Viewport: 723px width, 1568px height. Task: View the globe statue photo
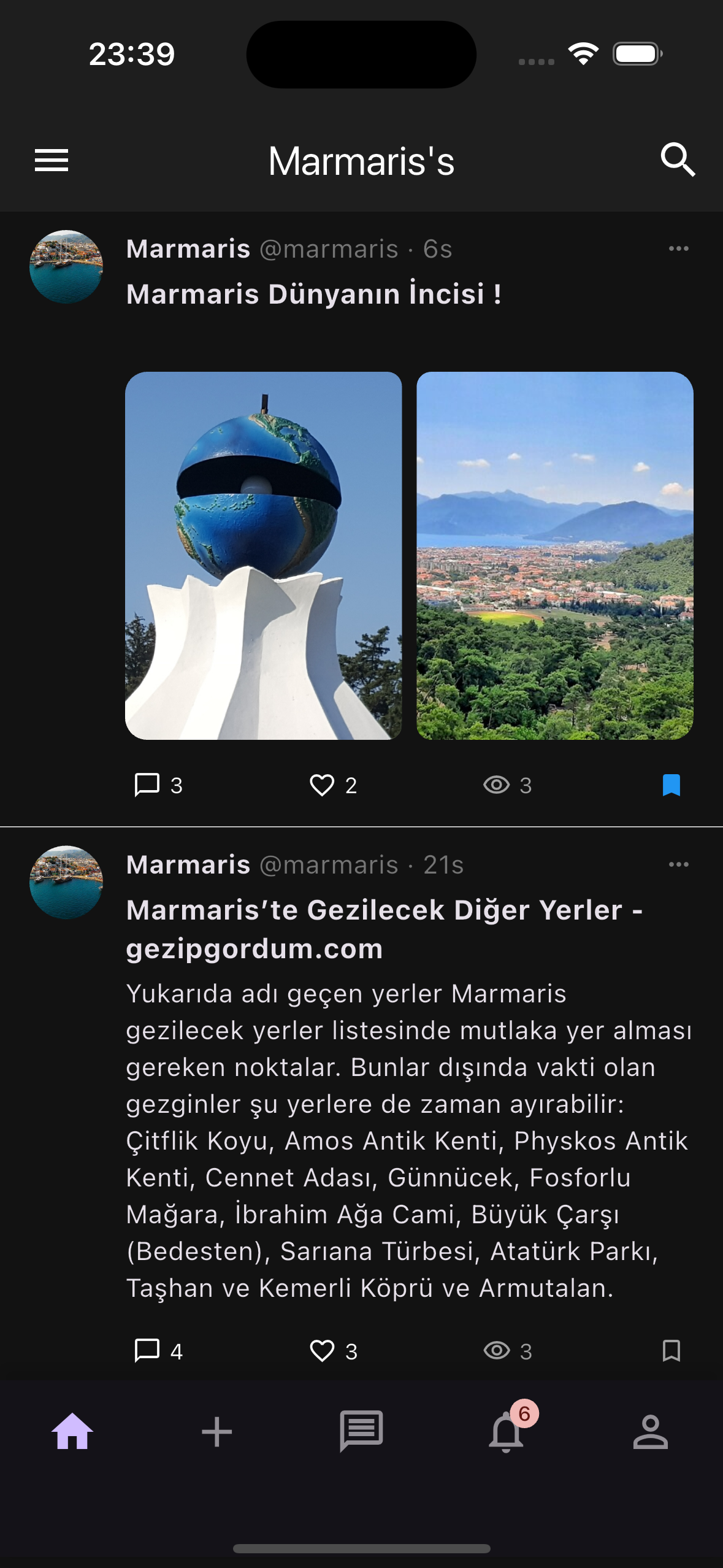[264, 555]
